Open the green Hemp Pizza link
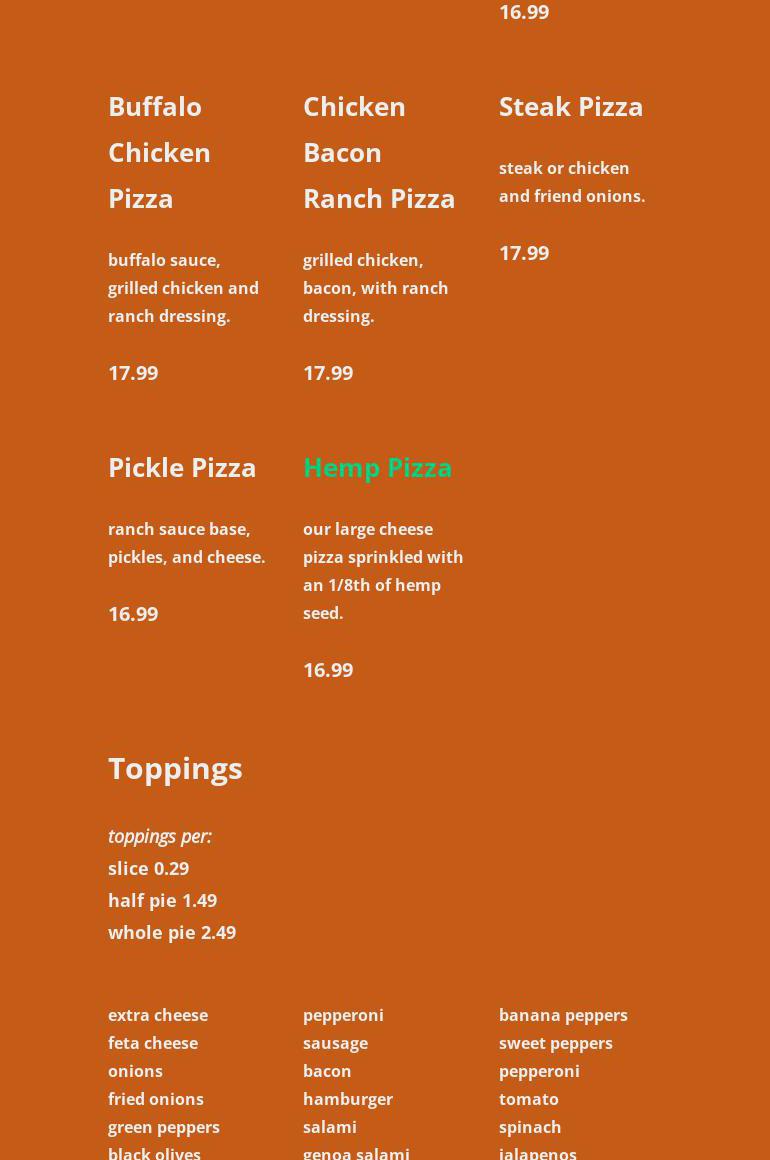 [x=377, y=467]
